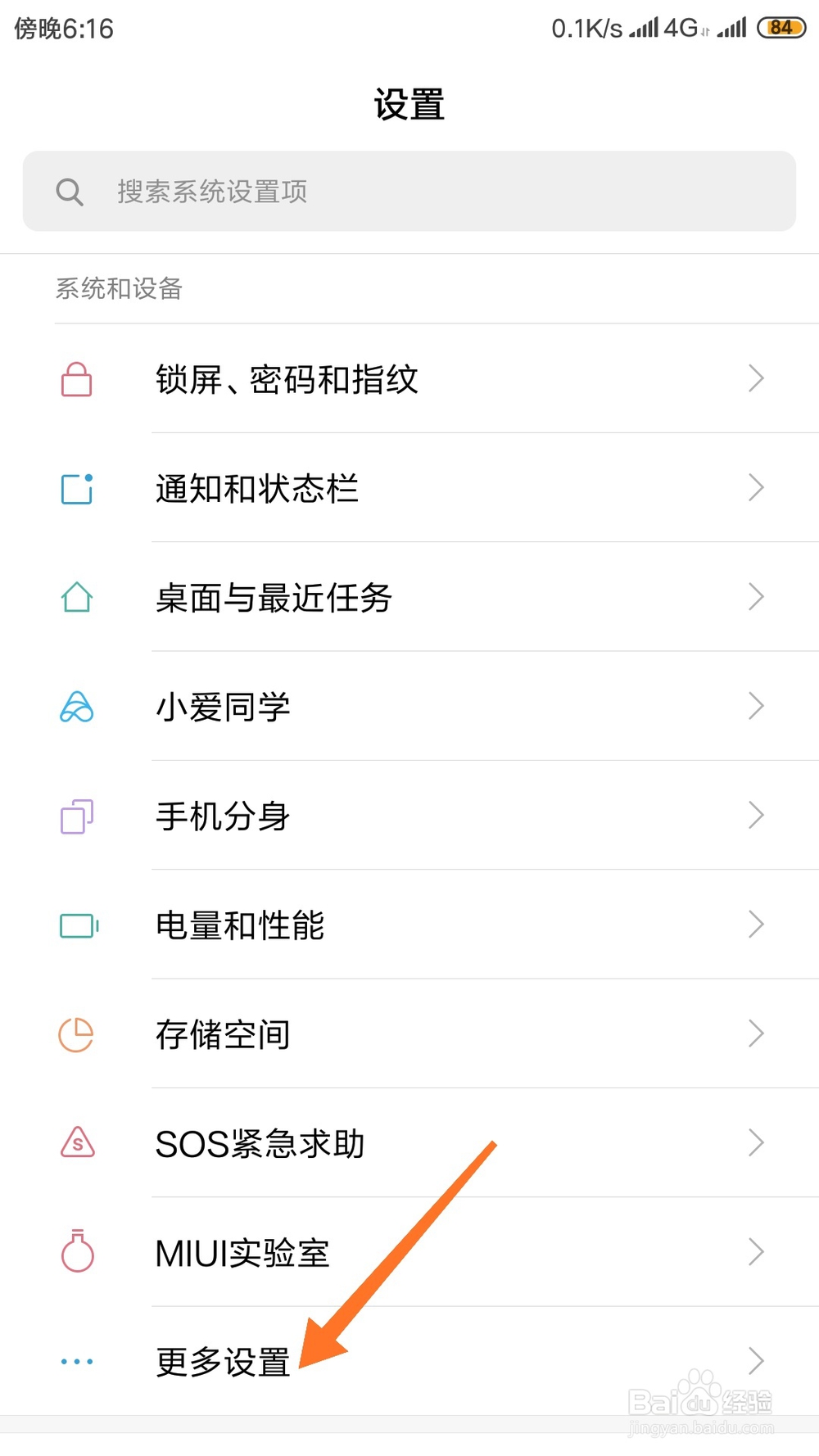Select 手机分身
The height and width of the screenshot is (1456, 819).
click(409, 816)
